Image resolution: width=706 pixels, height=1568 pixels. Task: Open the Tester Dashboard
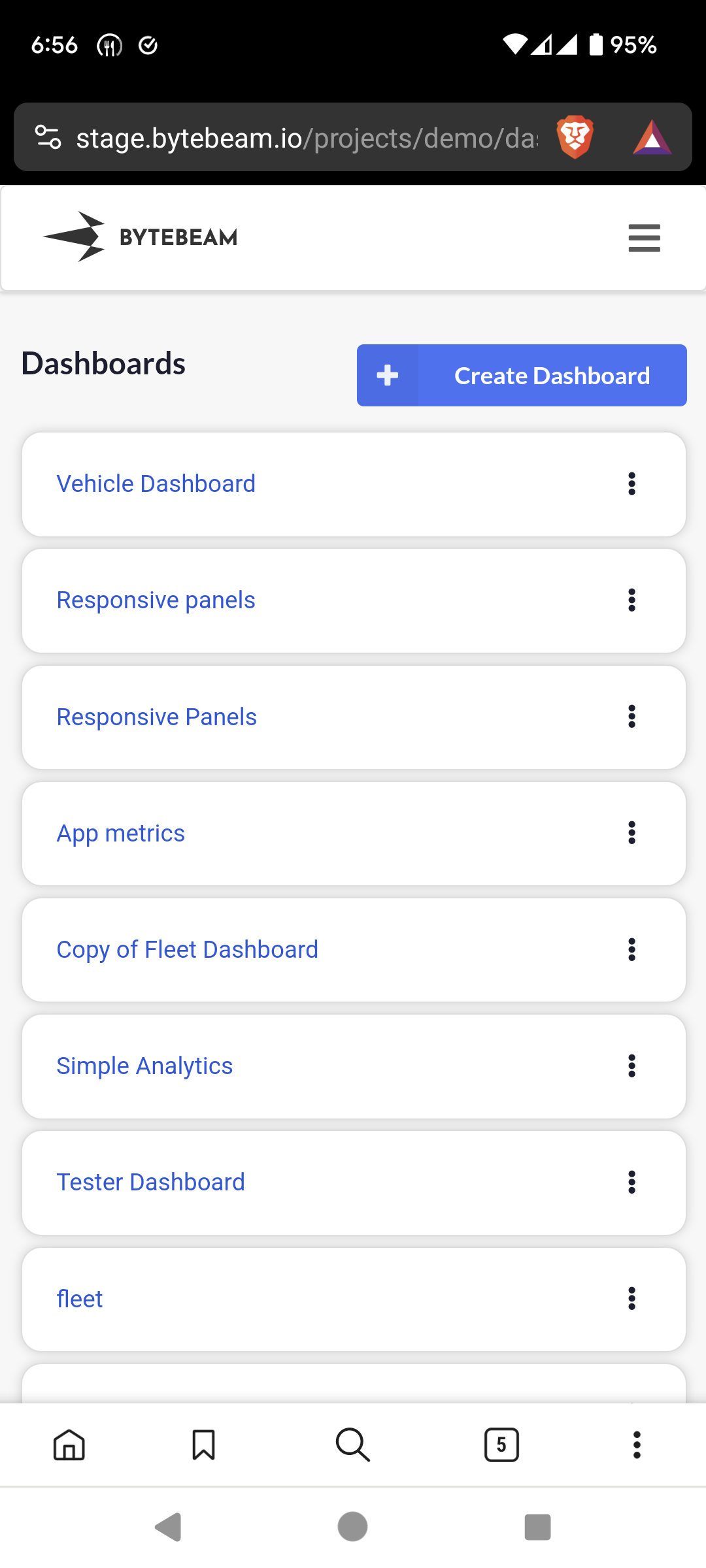(x=150, y=1183)
